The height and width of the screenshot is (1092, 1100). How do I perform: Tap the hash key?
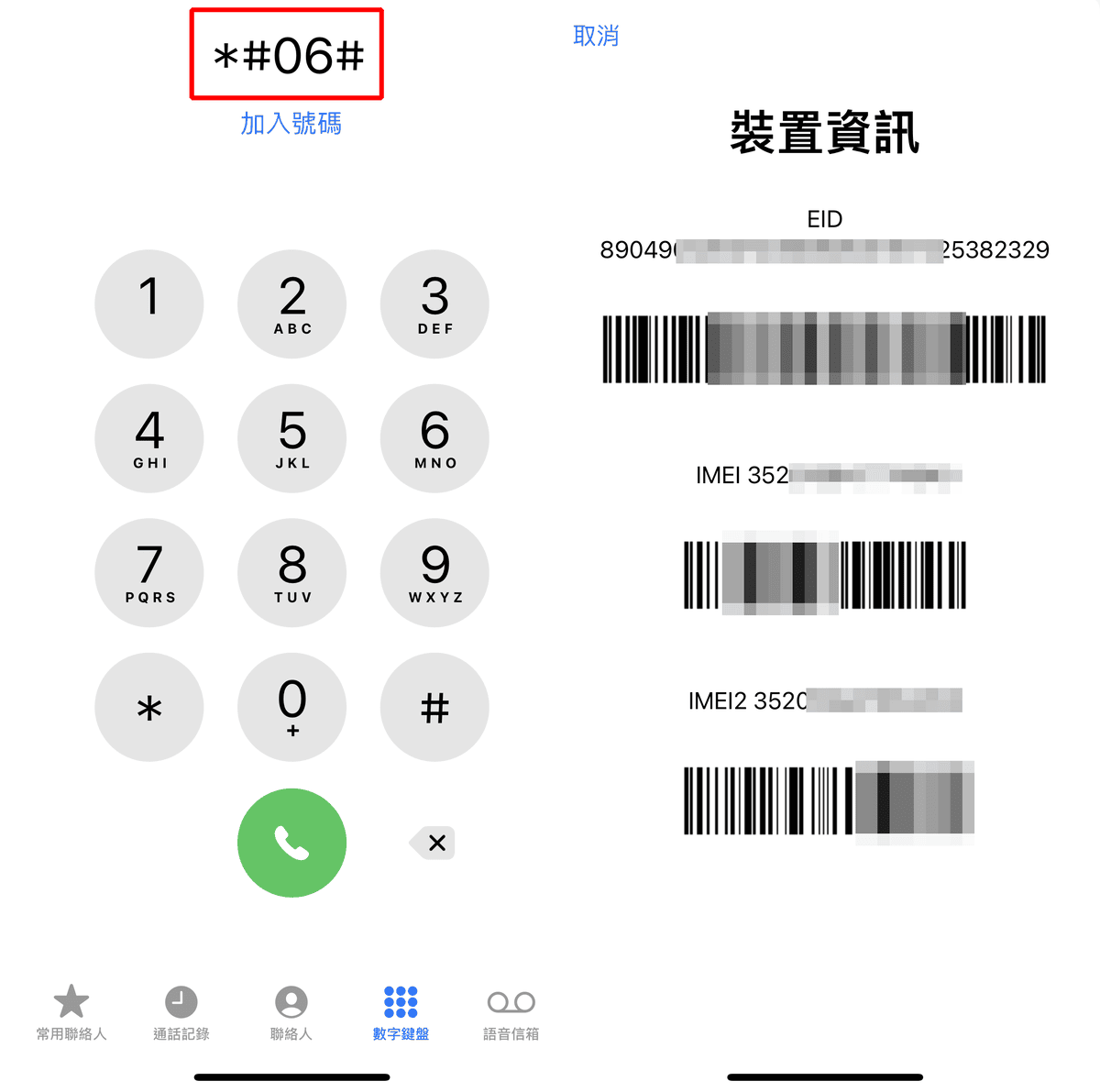click(434, 707)
